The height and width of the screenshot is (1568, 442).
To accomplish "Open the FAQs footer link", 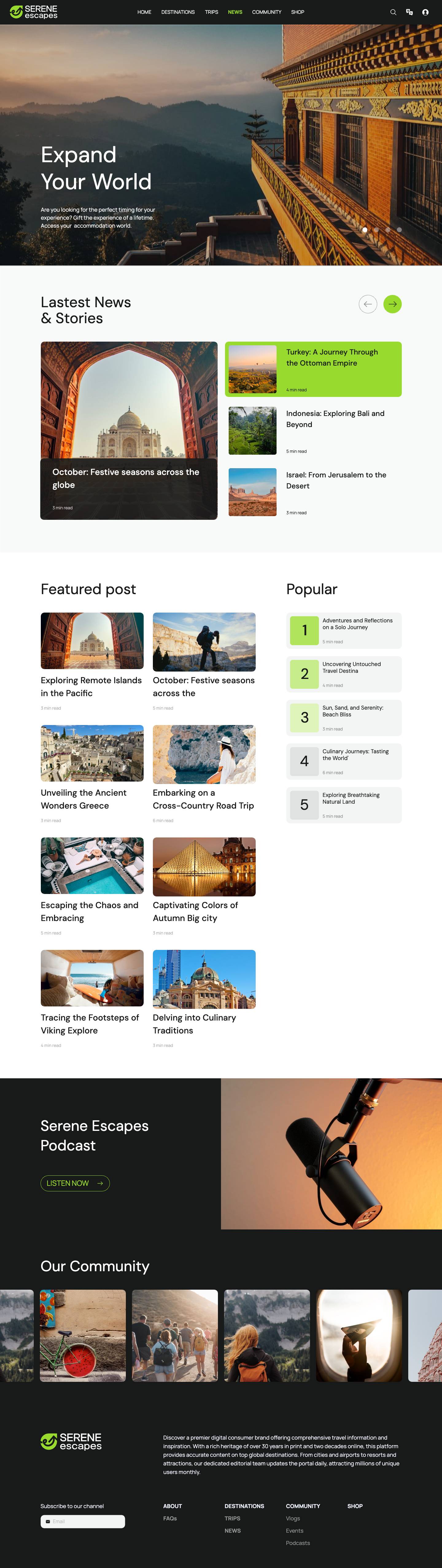I will pos(170,1518).
